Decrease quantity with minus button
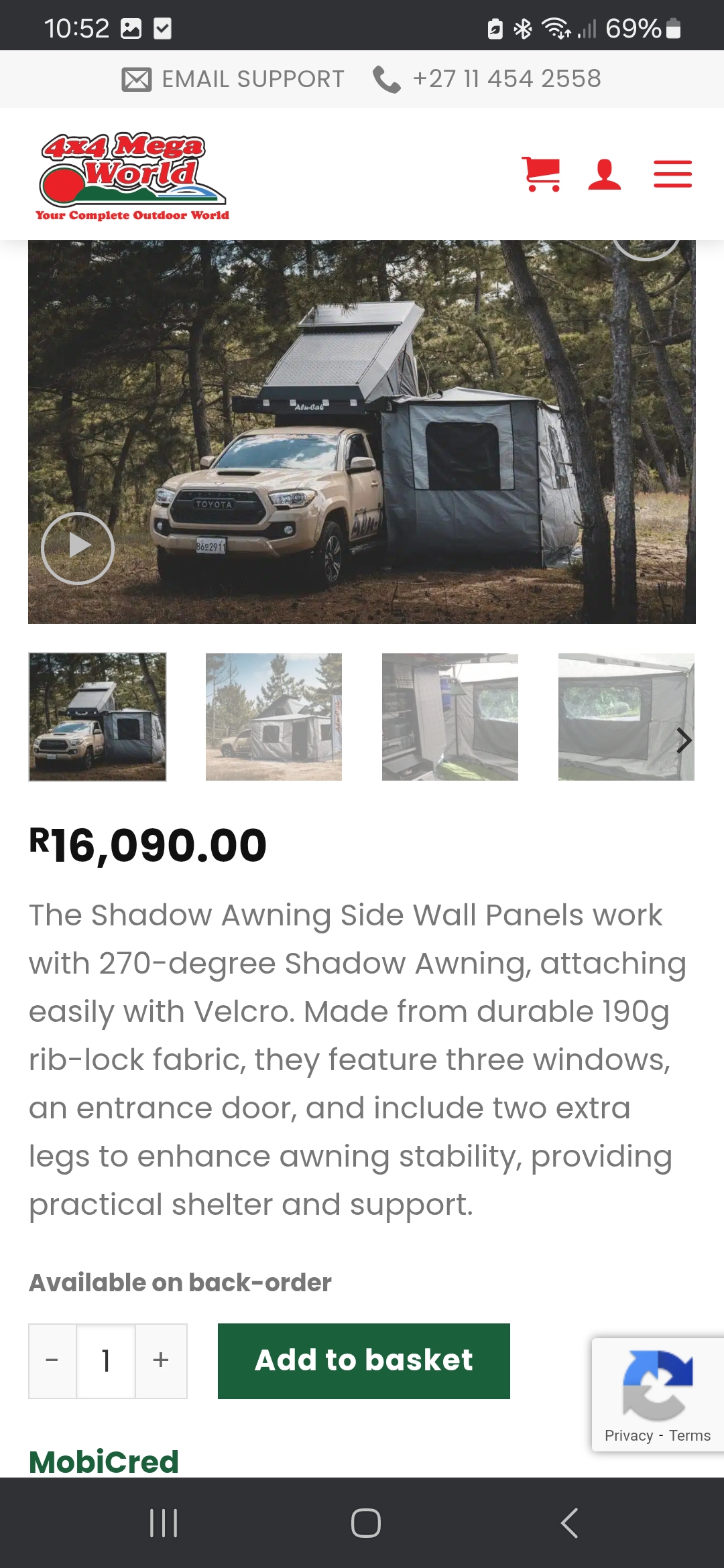Viewport: 724px width, 1568px height. (x=52, y=1361)
